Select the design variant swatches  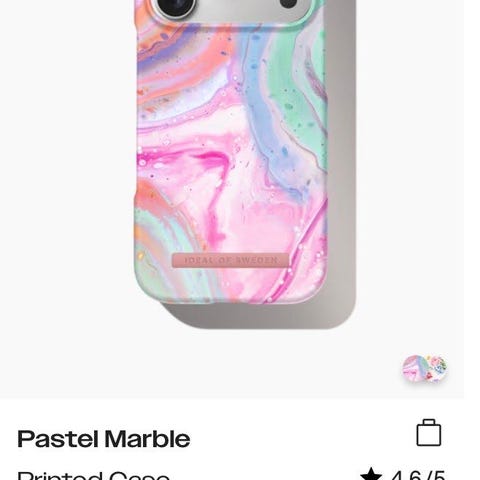[425, 369]
